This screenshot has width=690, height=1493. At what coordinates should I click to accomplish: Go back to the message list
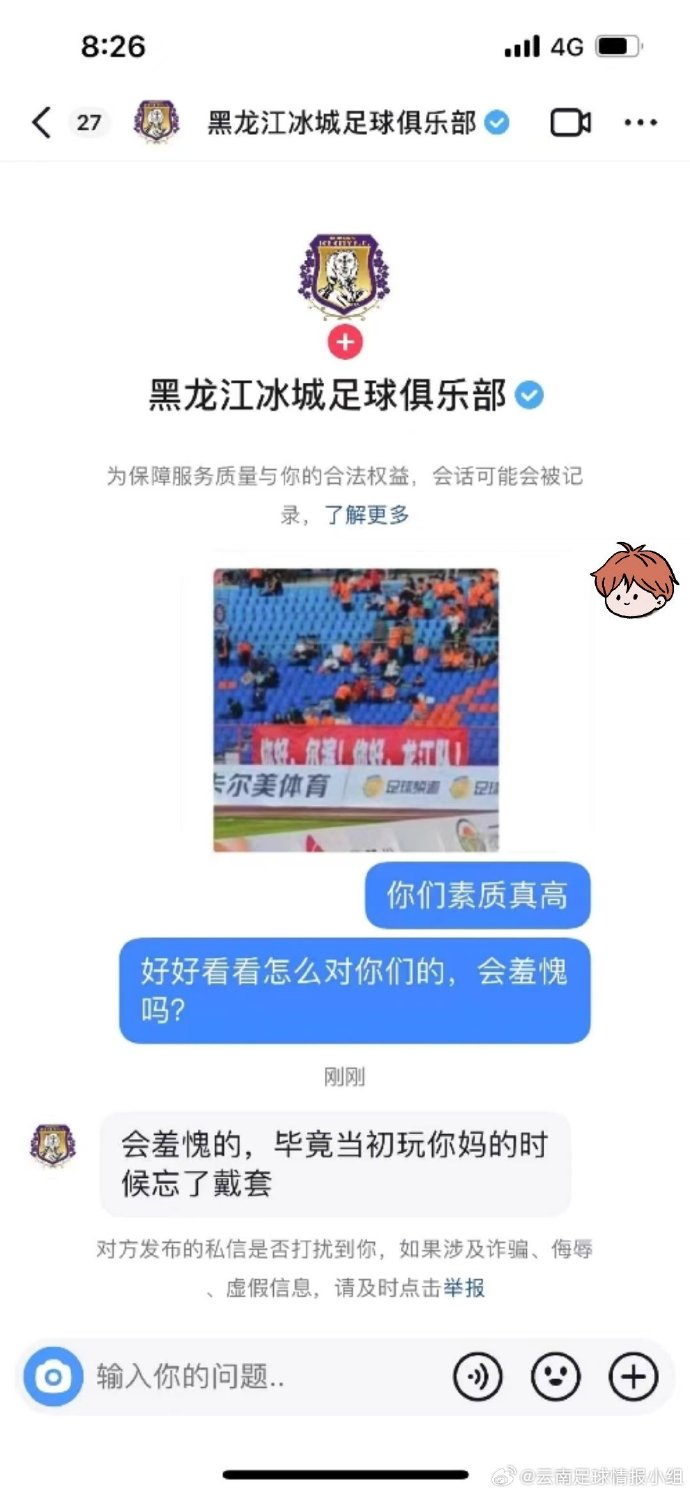tap(41, 123)
